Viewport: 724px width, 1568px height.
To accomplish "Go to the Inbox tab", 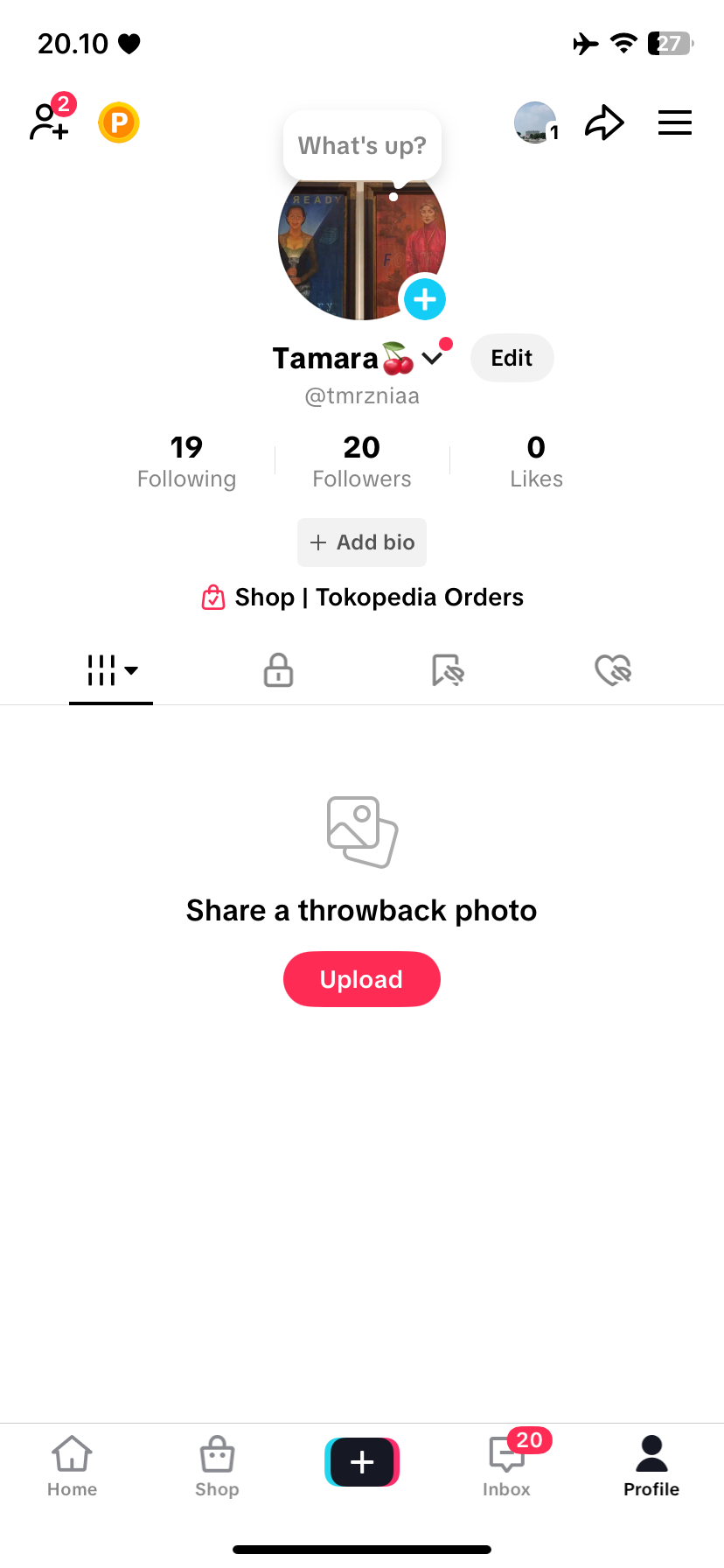I will coord(507,1463).
